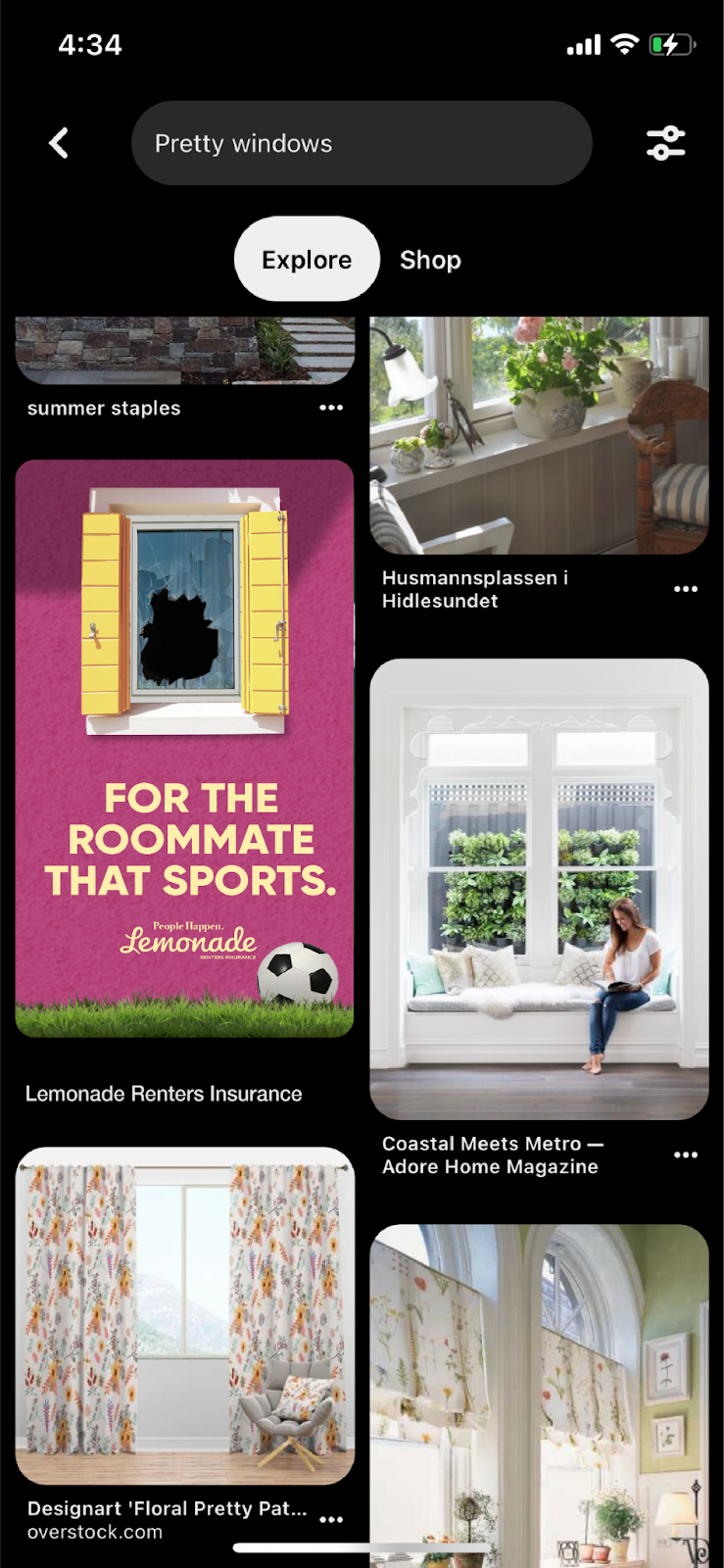The image size is (724, 1568).
Task: Open the search filters icon
Action: (x=665, y=143)
